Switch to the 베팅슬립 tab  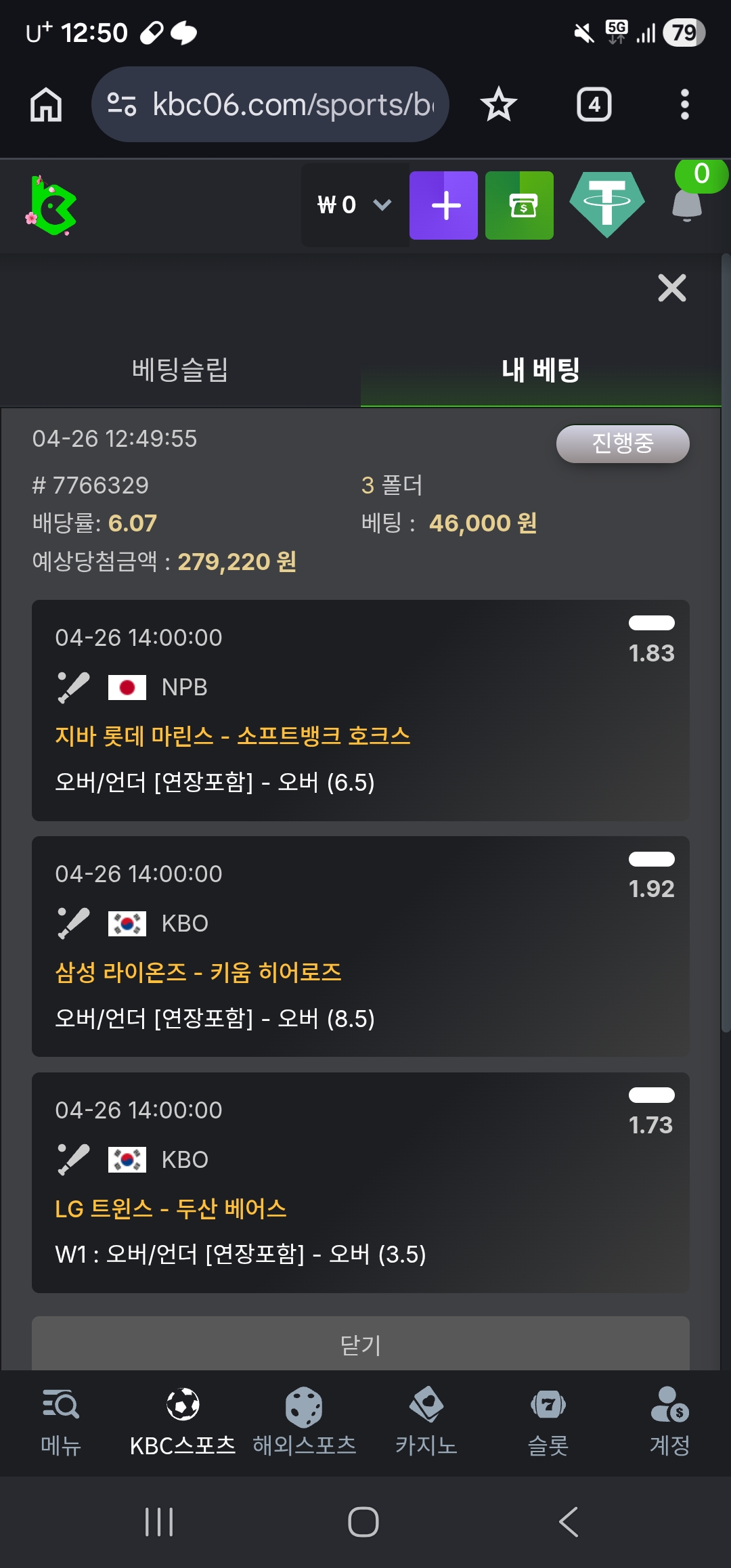click(180, 370)
